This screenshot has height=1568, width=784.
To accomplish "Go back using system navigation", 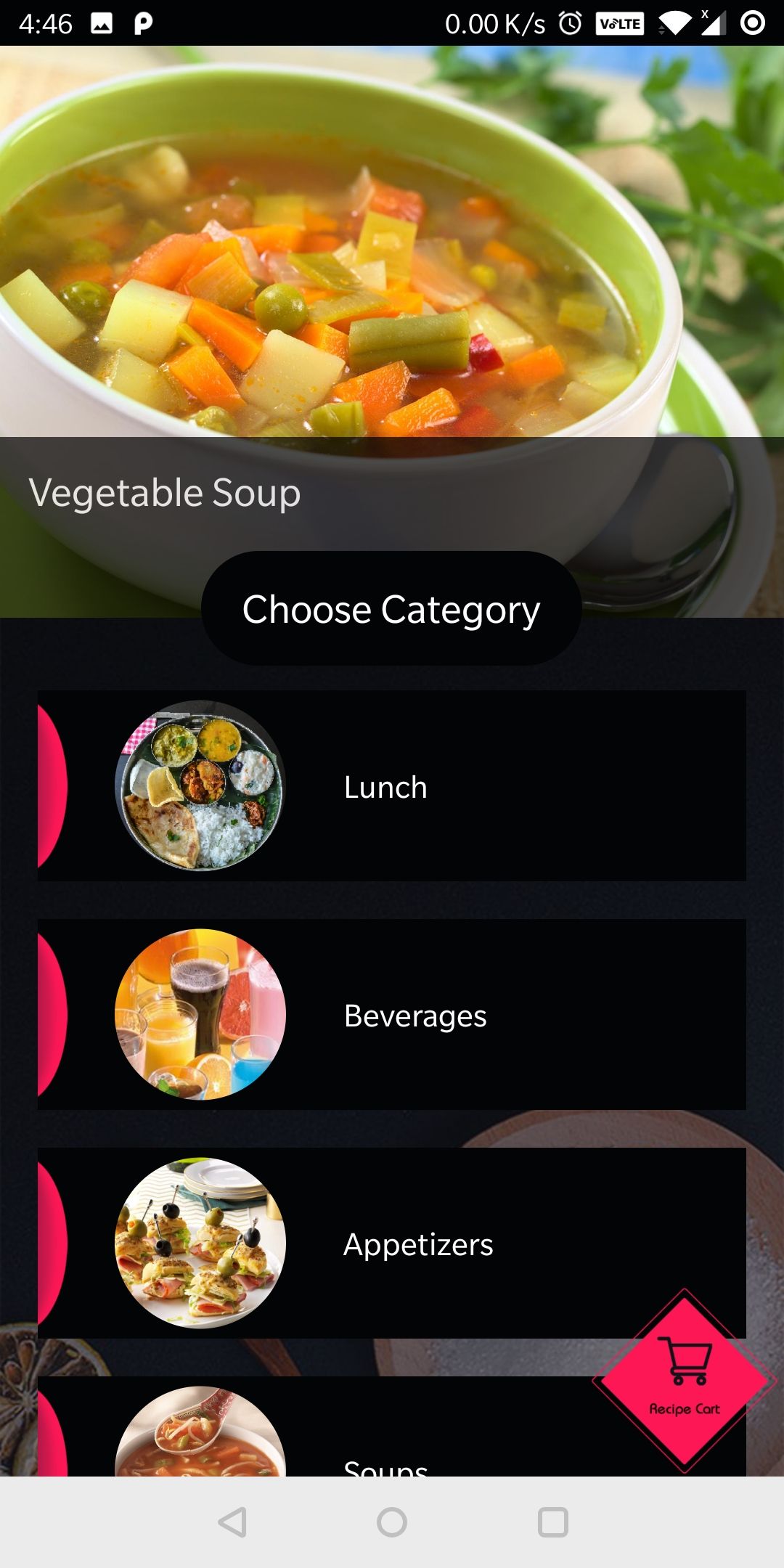I will tap(232, 1522).
